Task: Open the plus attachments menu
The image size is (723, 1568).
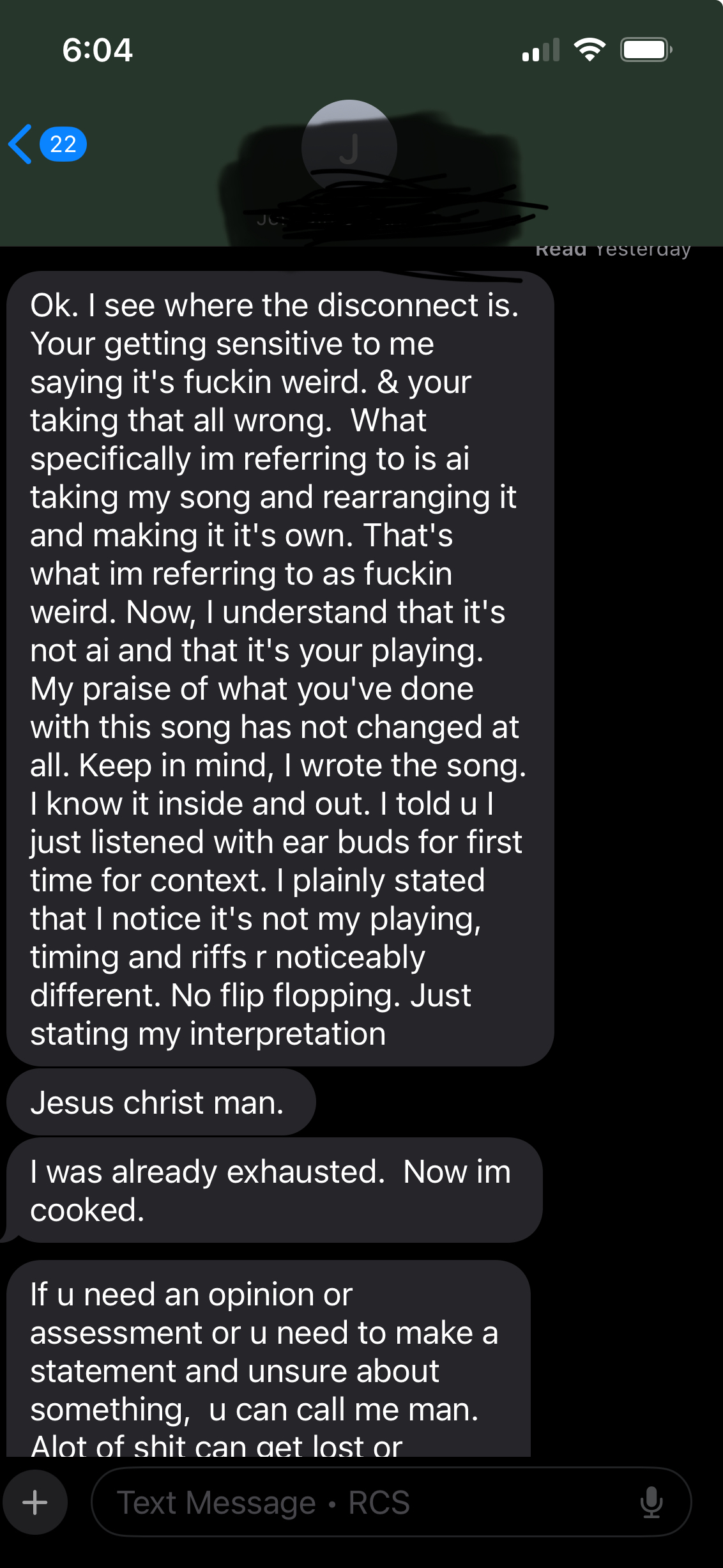Action: coord(35,1502)
